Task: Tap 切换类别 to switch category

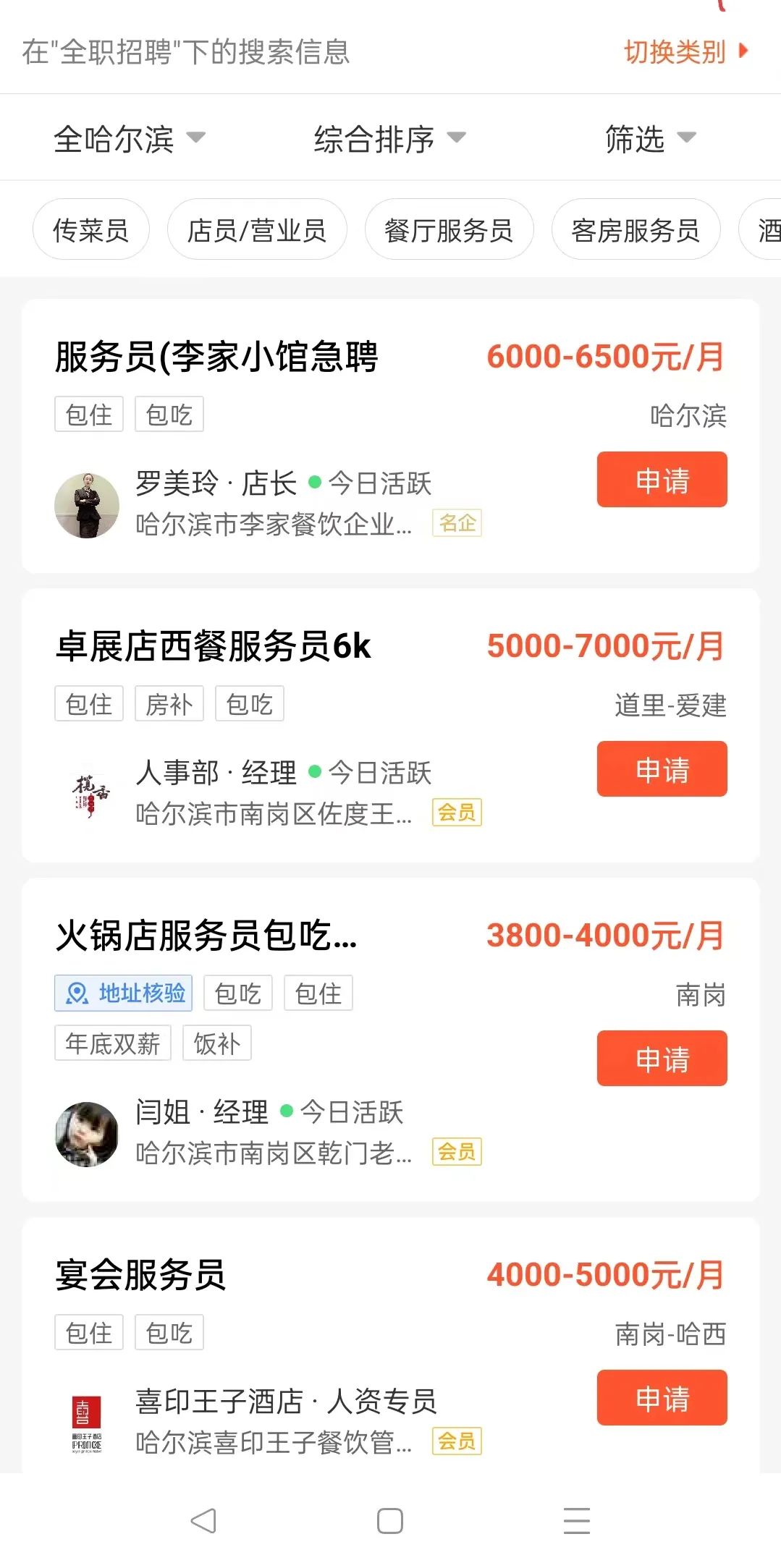Action: click(x=684, y=52)
